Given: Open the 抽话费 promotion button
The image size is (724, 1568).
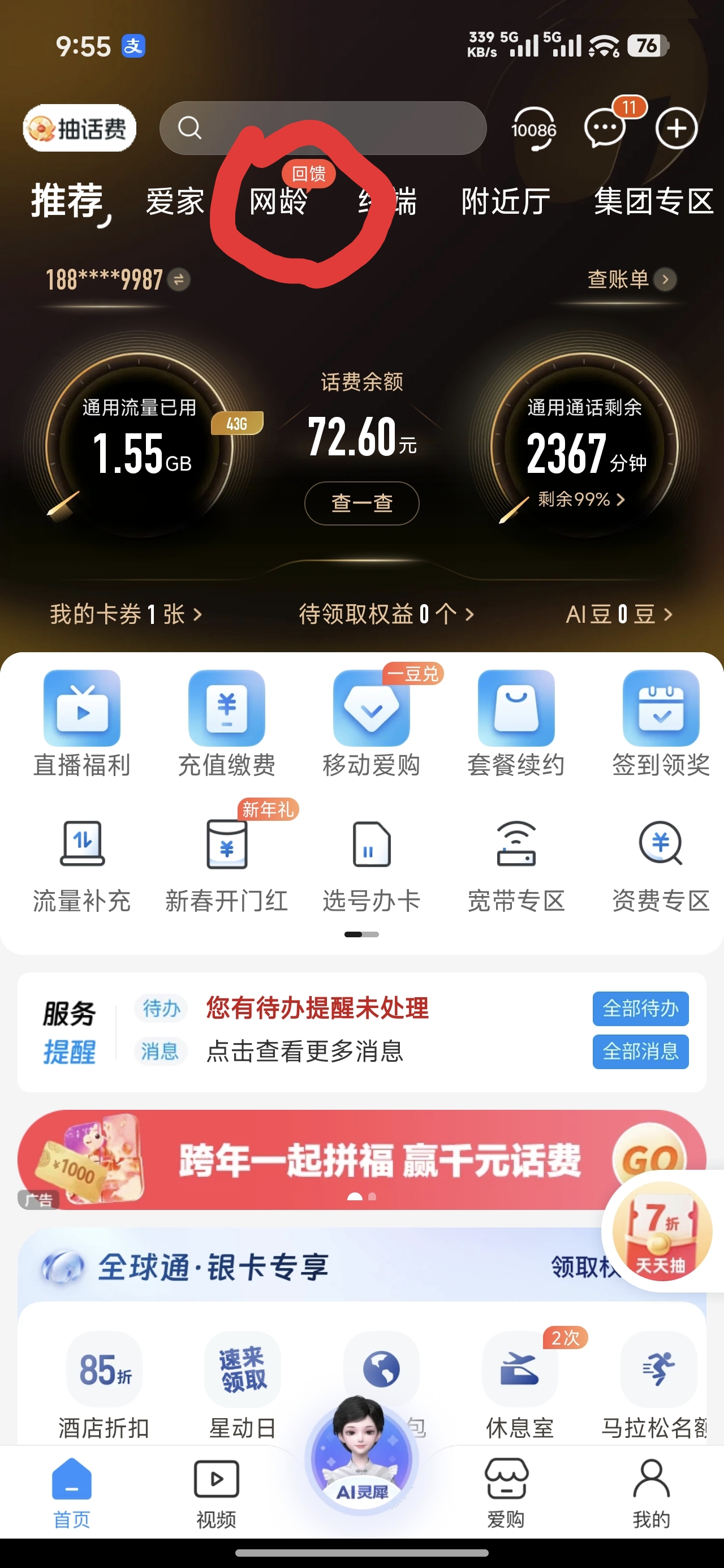Looking at the screenshot, I should (x=80, y=128).
